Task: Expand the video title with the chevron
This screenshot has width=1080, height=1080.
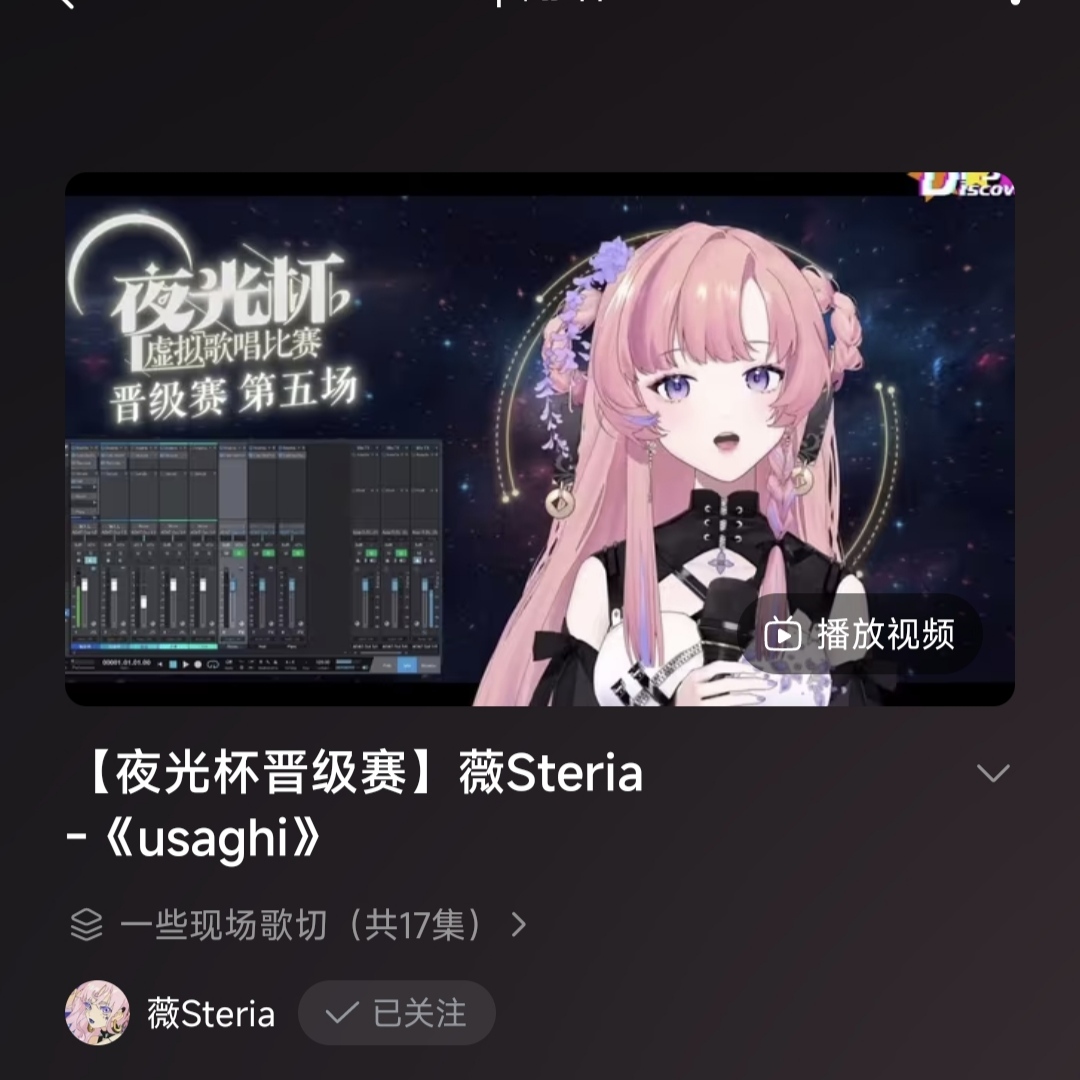Action: pos(992,773)
